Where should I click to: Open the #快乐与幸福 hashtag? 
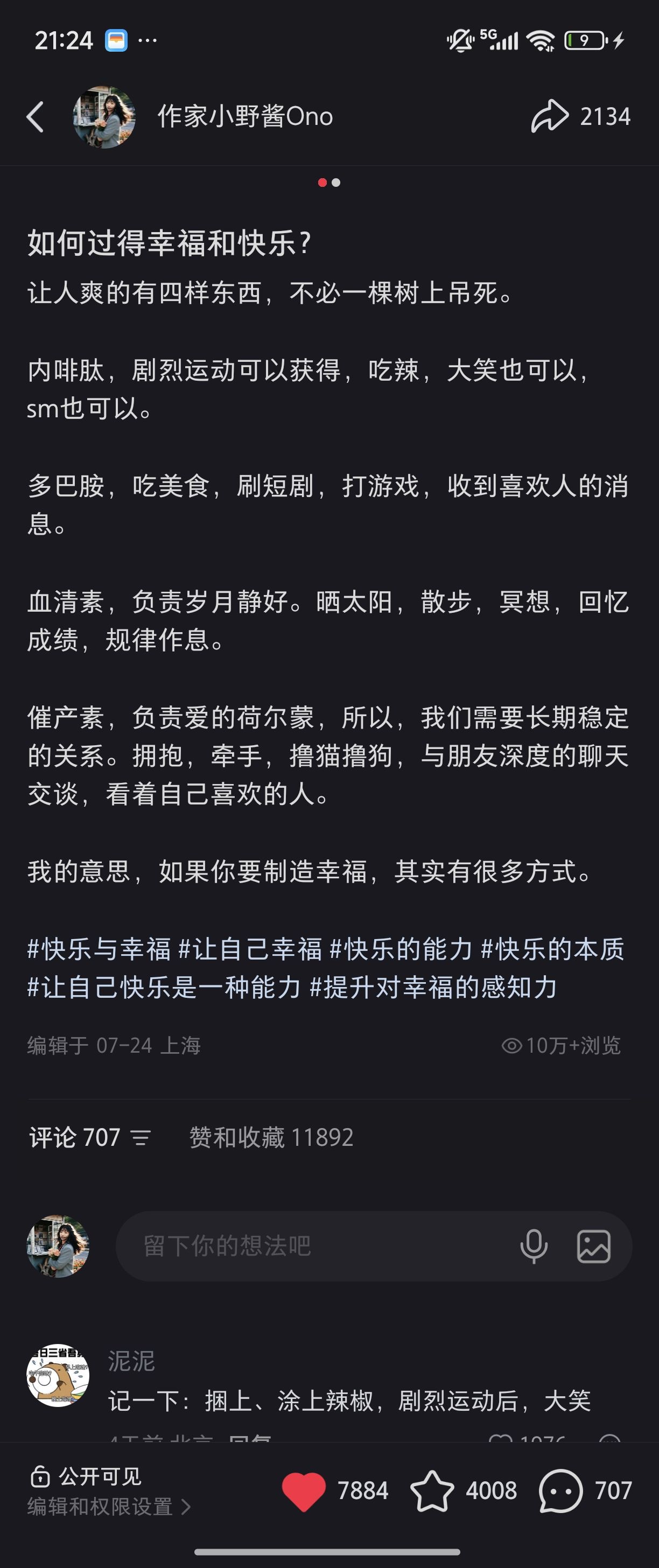[99, 949]
